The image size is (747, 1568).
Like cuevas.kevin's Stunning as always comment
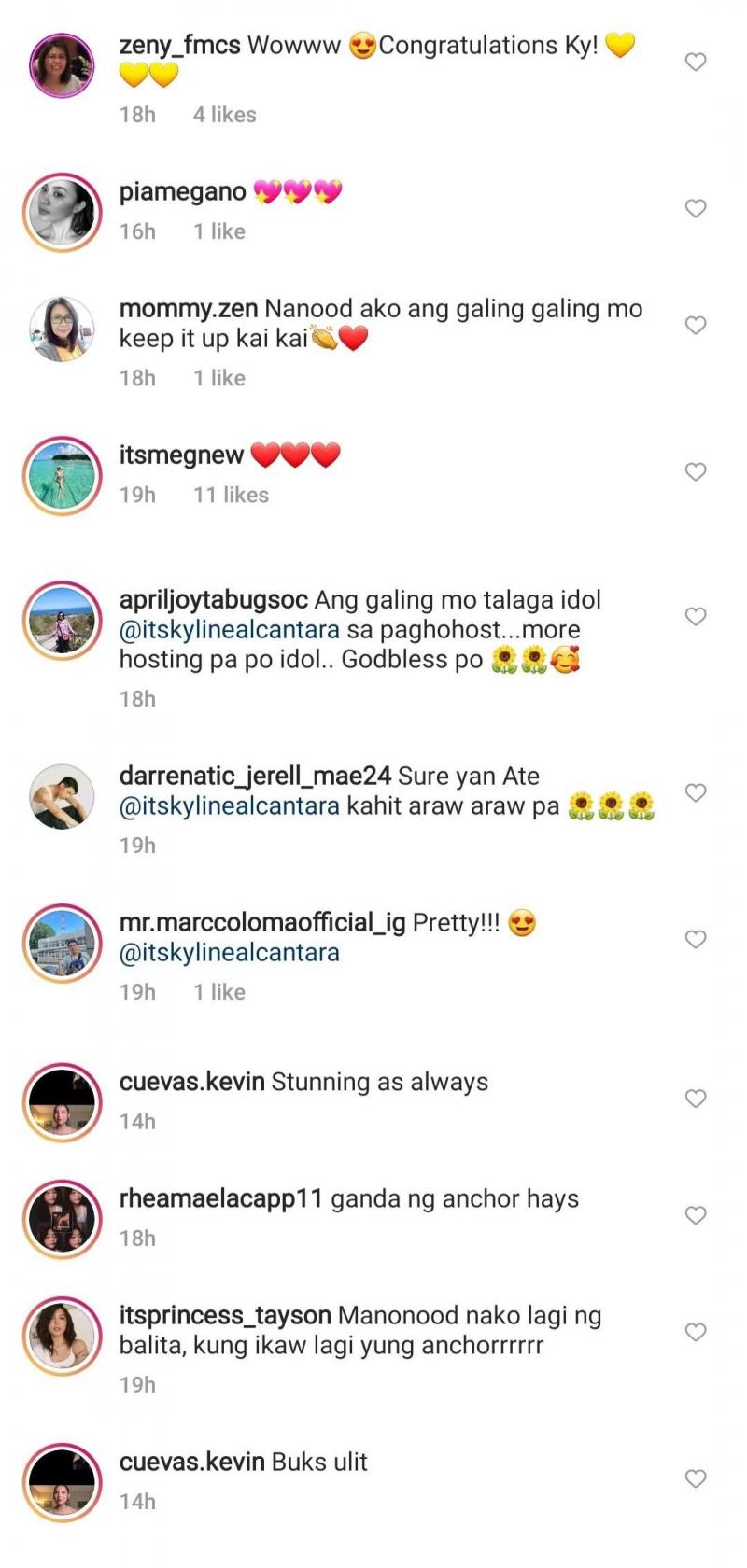[696, 1099]
